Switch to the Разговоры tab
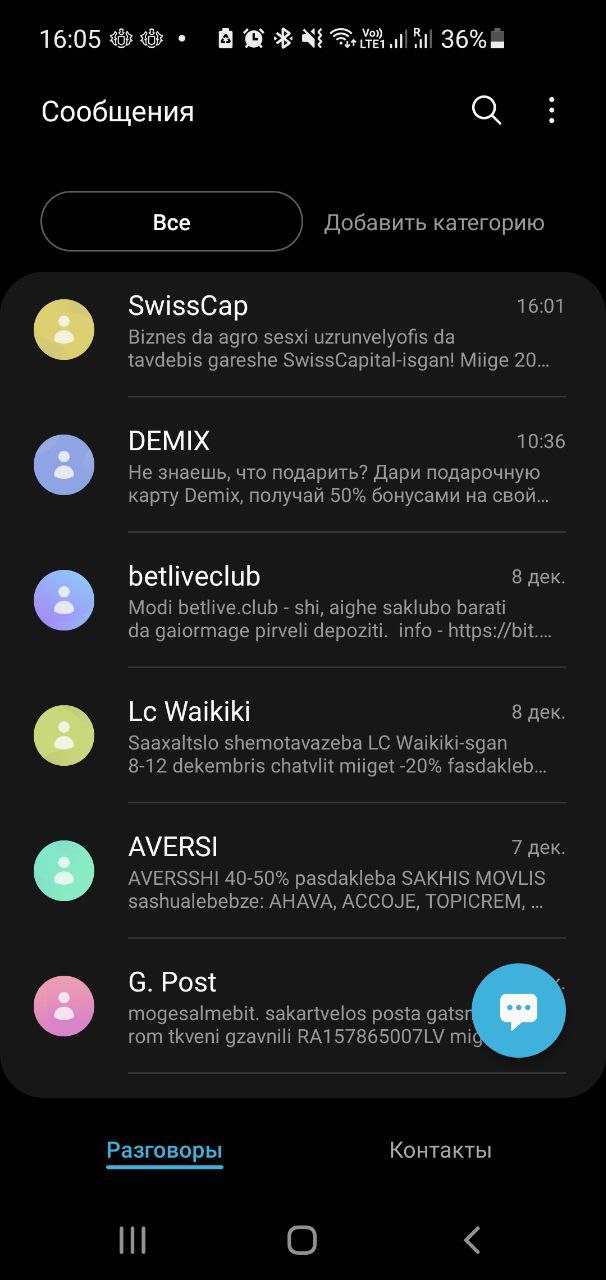 tap(164, 1150)
